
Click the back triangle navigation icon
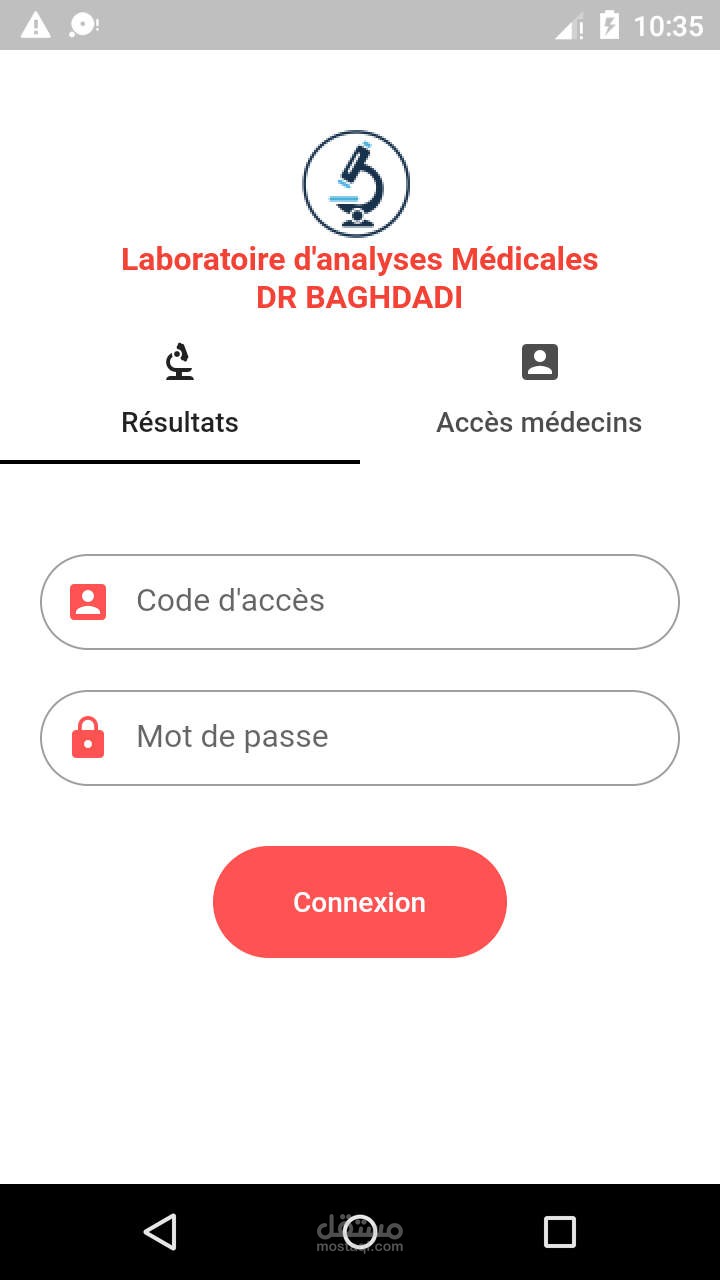click(162, 1232)
